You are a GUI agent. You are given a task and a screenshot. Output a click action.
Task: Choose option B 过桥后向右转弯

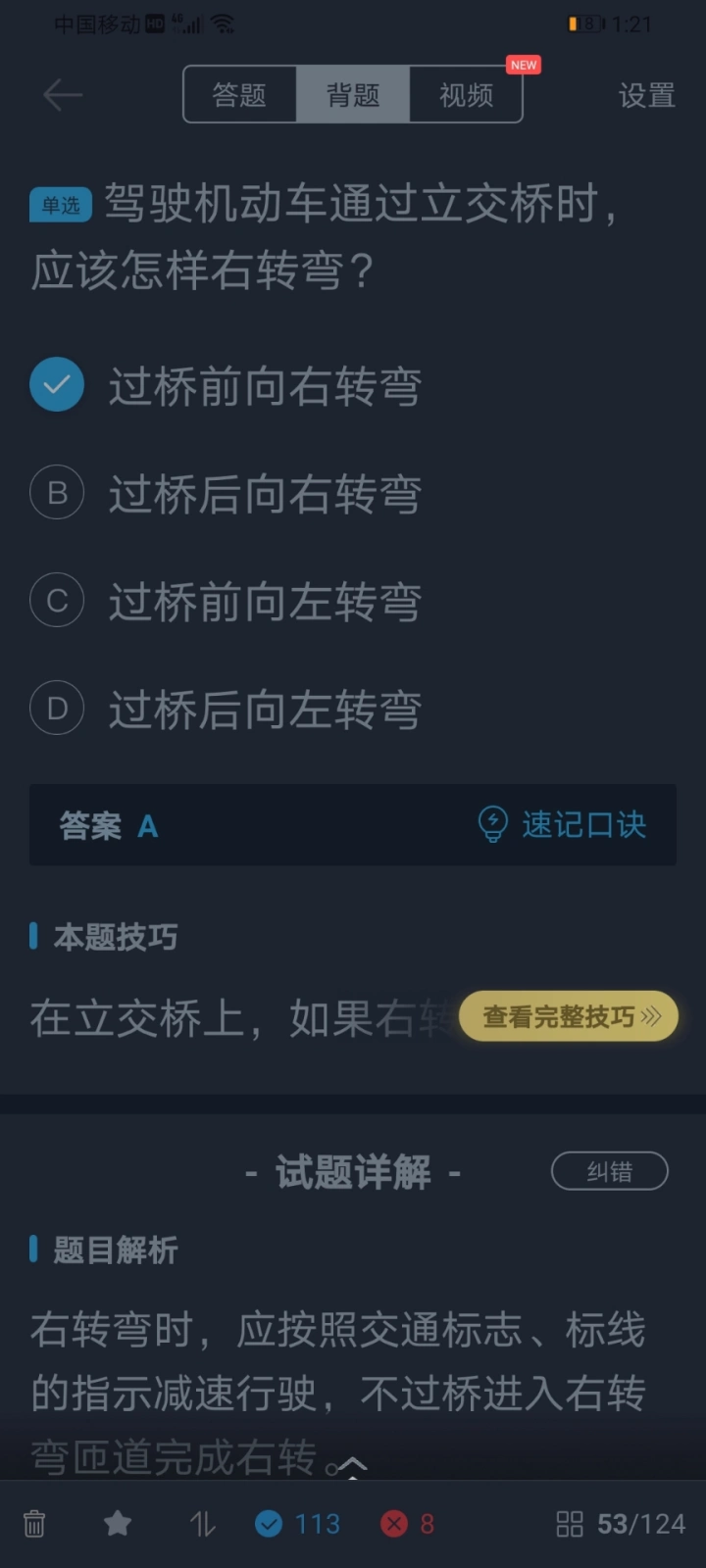coord(227,493)
